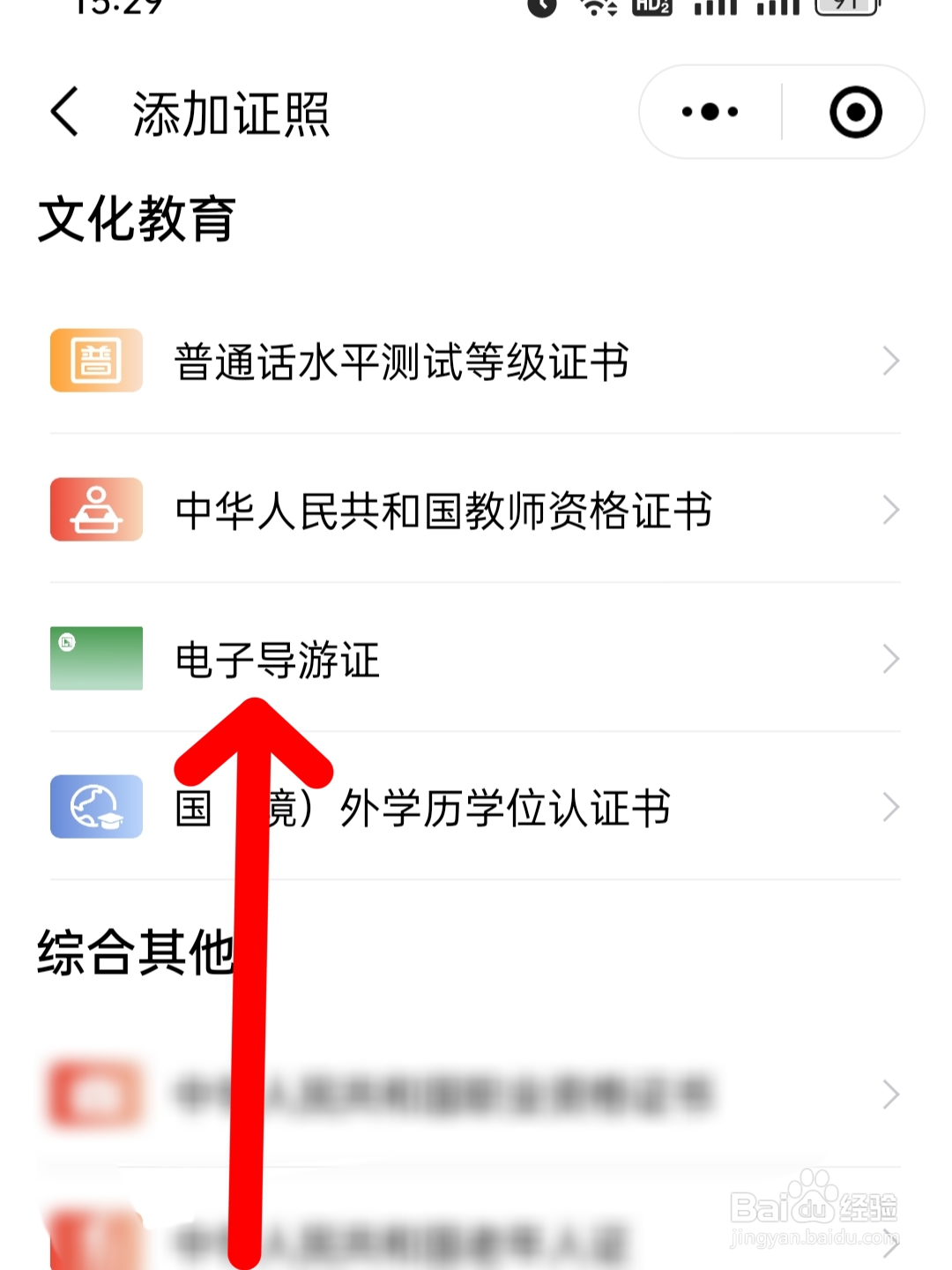The image size is (952, 1270).
Task: Tap the blue globe degree certification icon
Action: pyautogui.click(x=95, y=807)
